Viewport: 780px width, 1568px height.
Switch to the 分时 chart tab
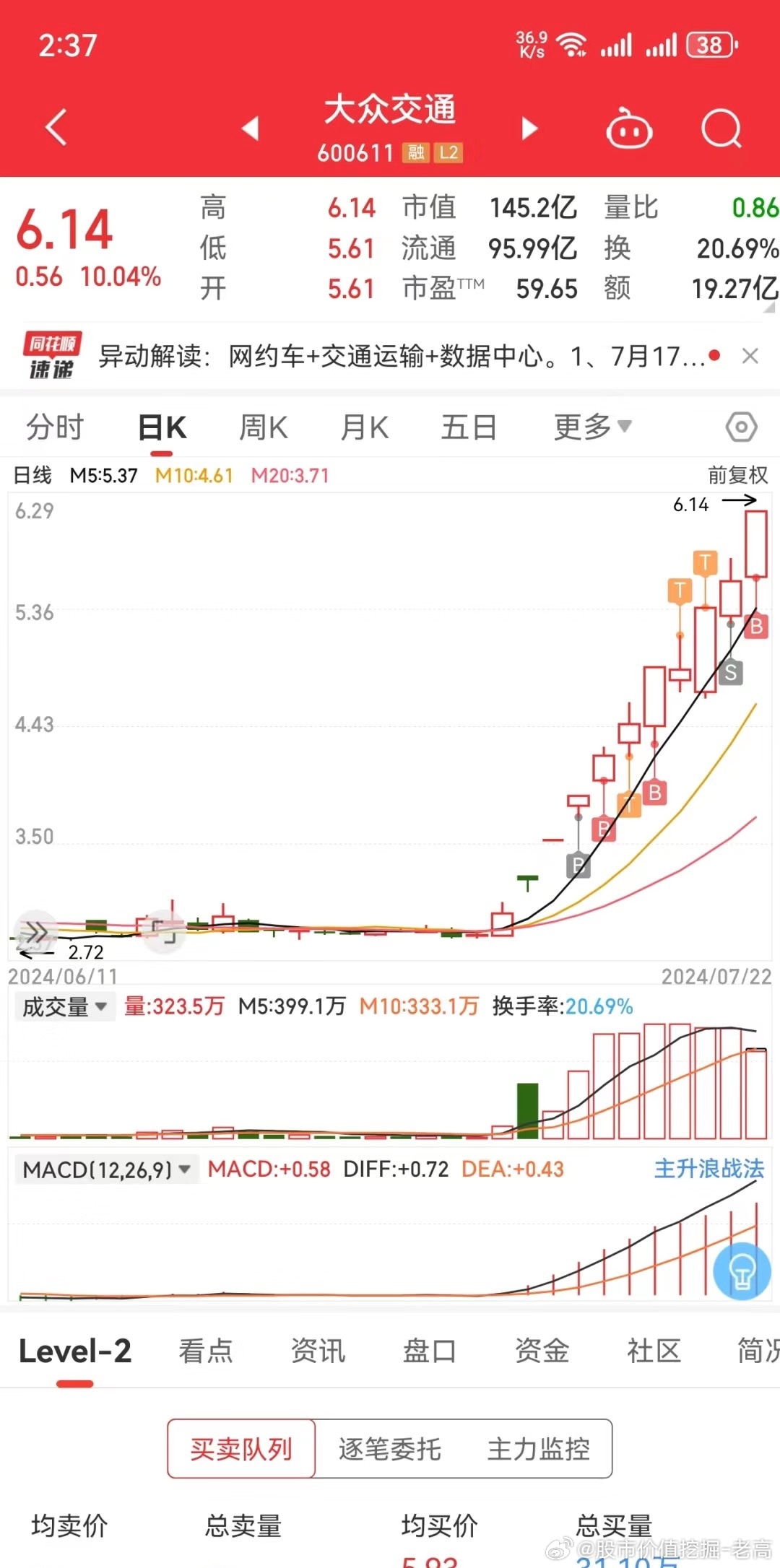56,427
